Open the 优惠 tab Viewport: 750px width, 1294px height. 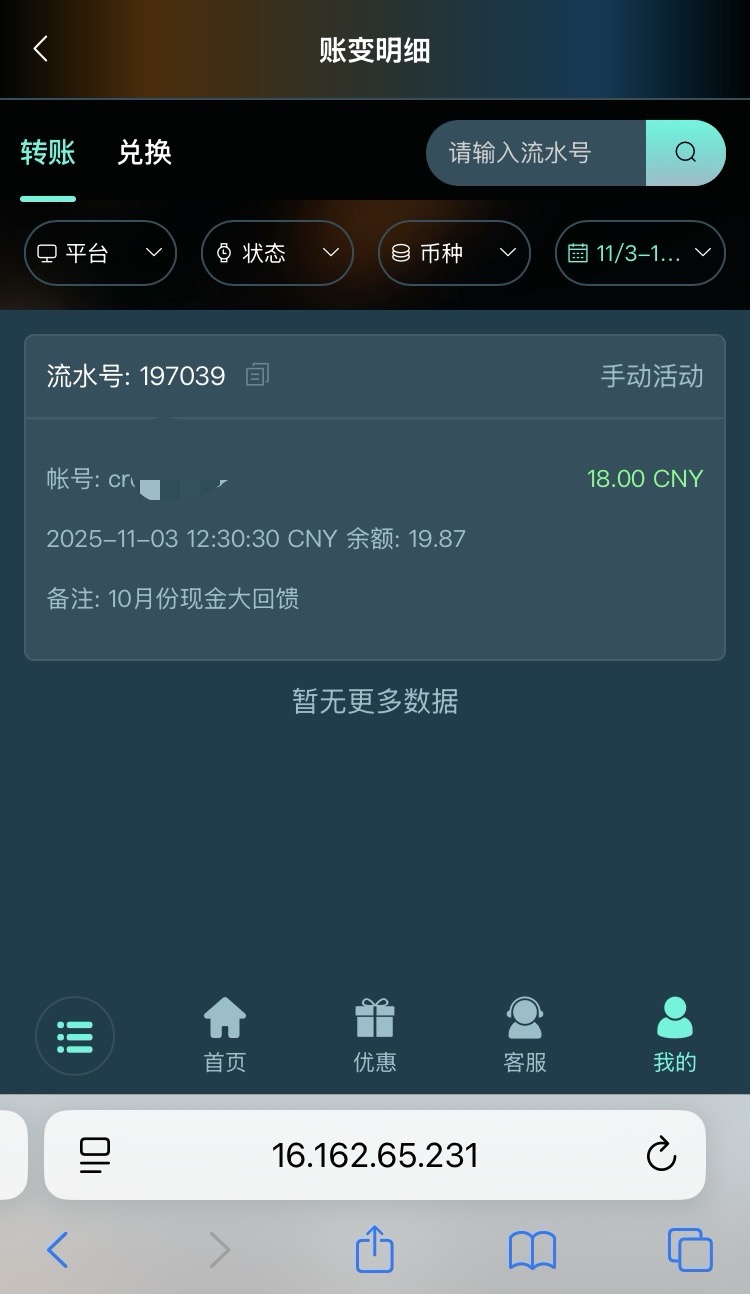[x=375, y=1035]
